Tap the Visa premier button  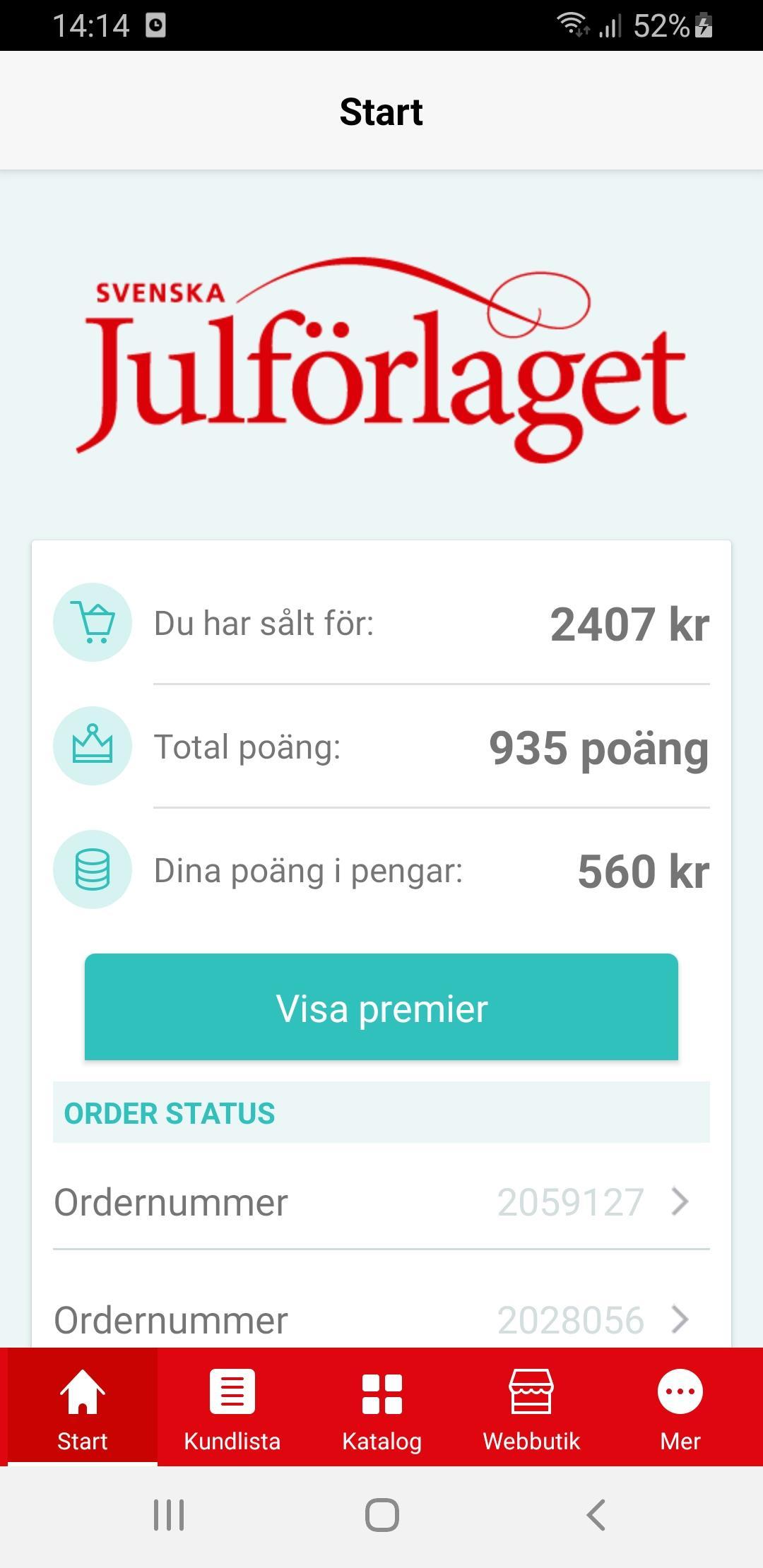point(381,1006)
